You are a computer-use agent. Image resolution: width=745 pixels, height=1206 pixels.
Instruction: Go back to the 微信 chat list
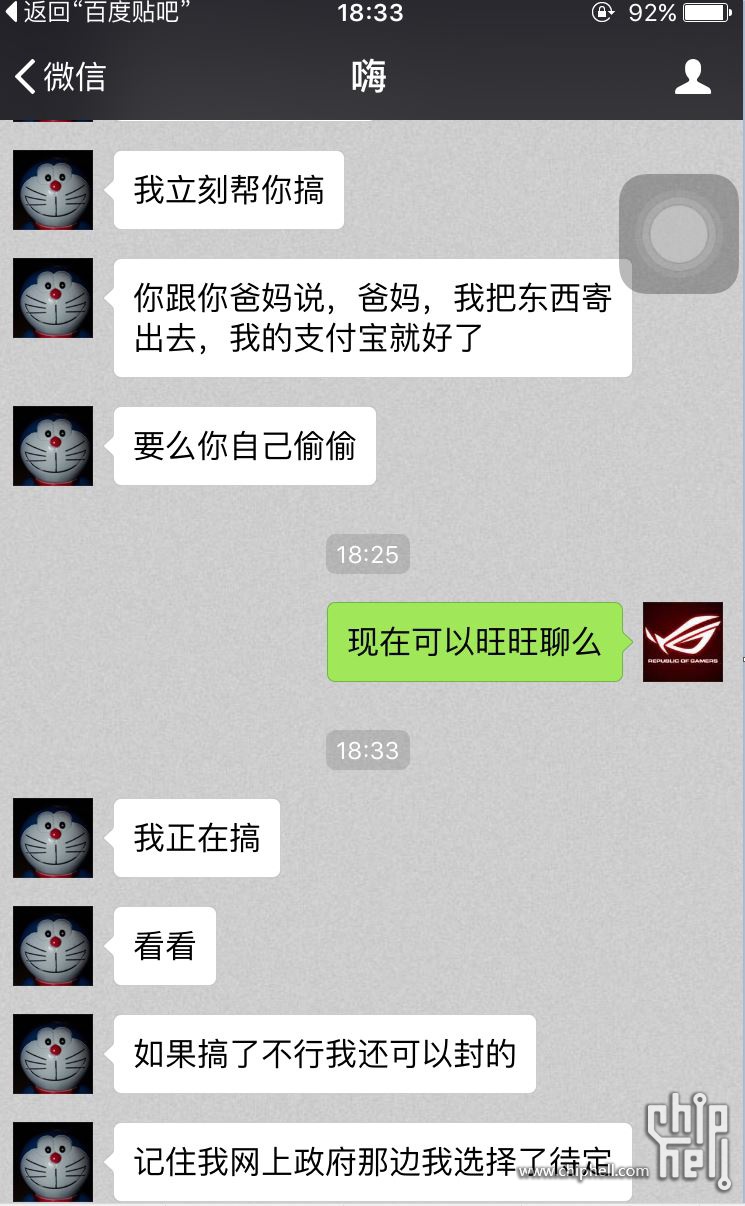60,77
